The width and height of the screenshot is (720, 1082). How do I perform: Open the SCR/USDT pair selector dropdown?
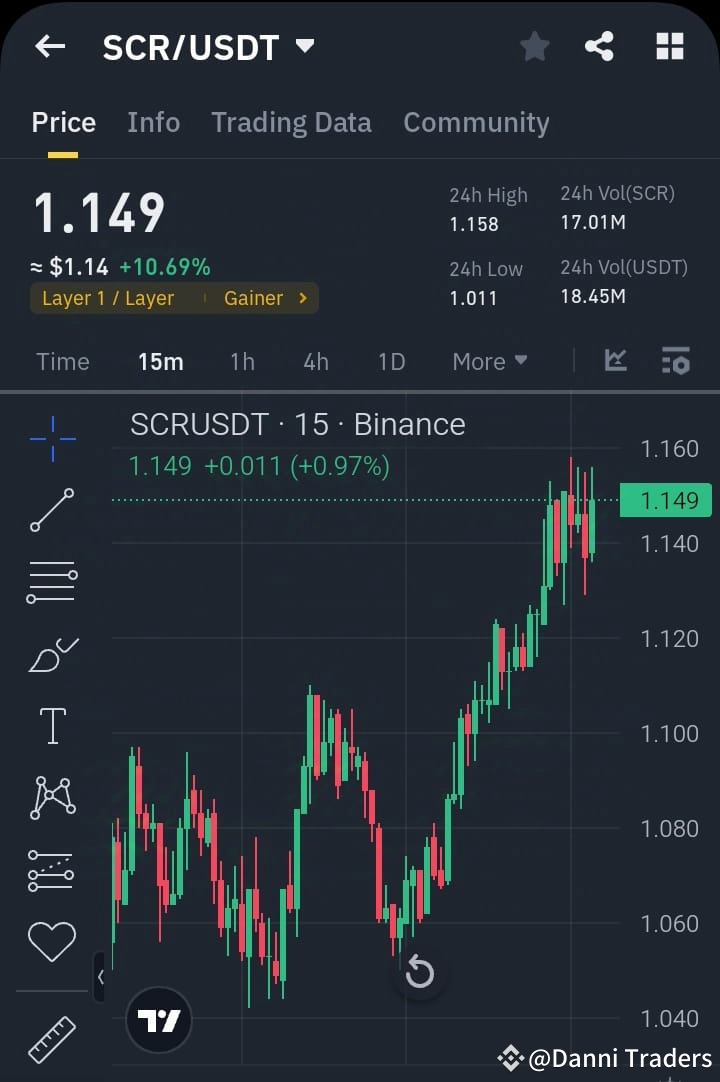point(209,45)
